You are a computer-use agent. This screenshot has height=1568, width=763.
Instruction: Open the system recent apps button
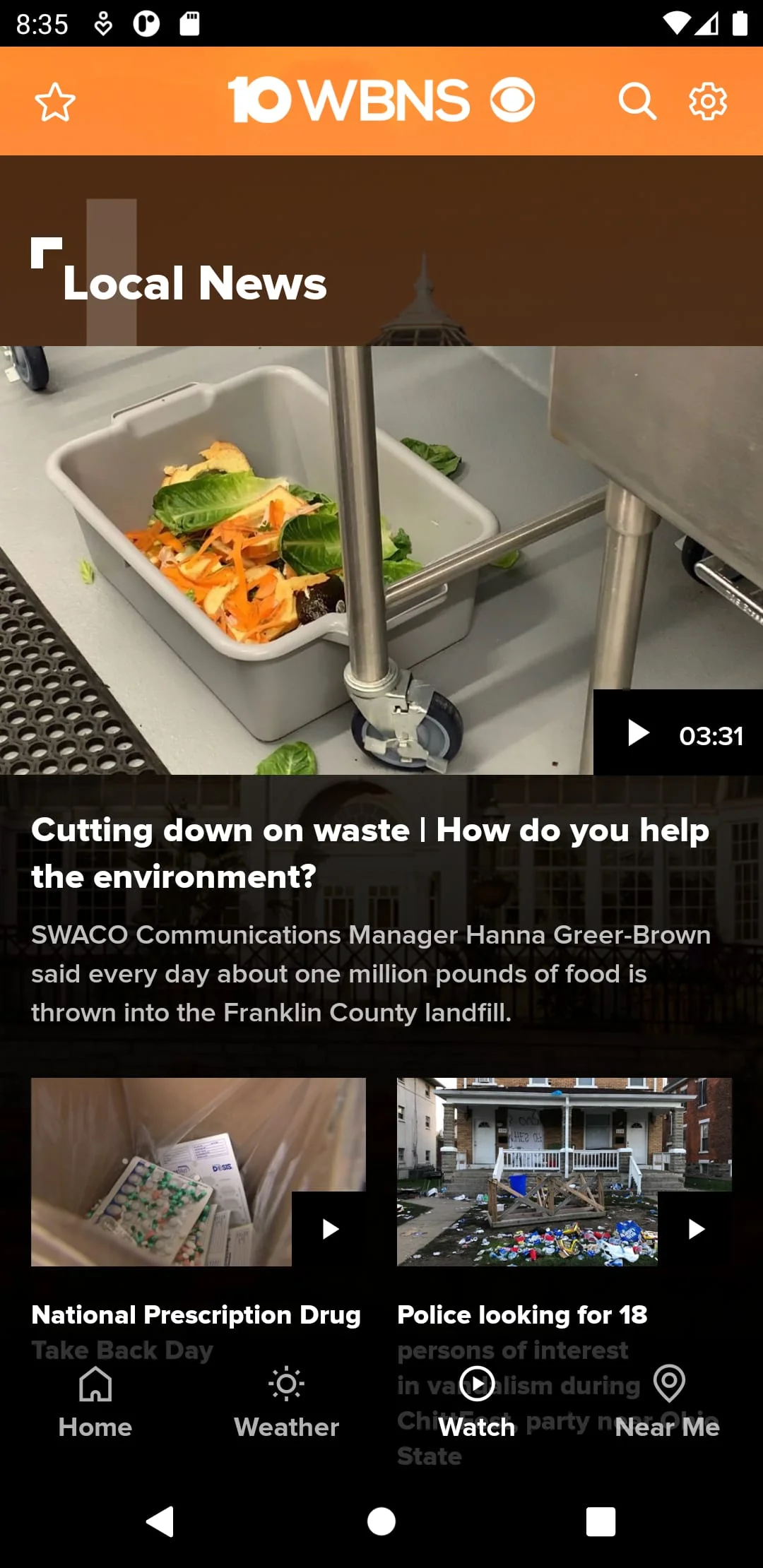(601, 1521)
